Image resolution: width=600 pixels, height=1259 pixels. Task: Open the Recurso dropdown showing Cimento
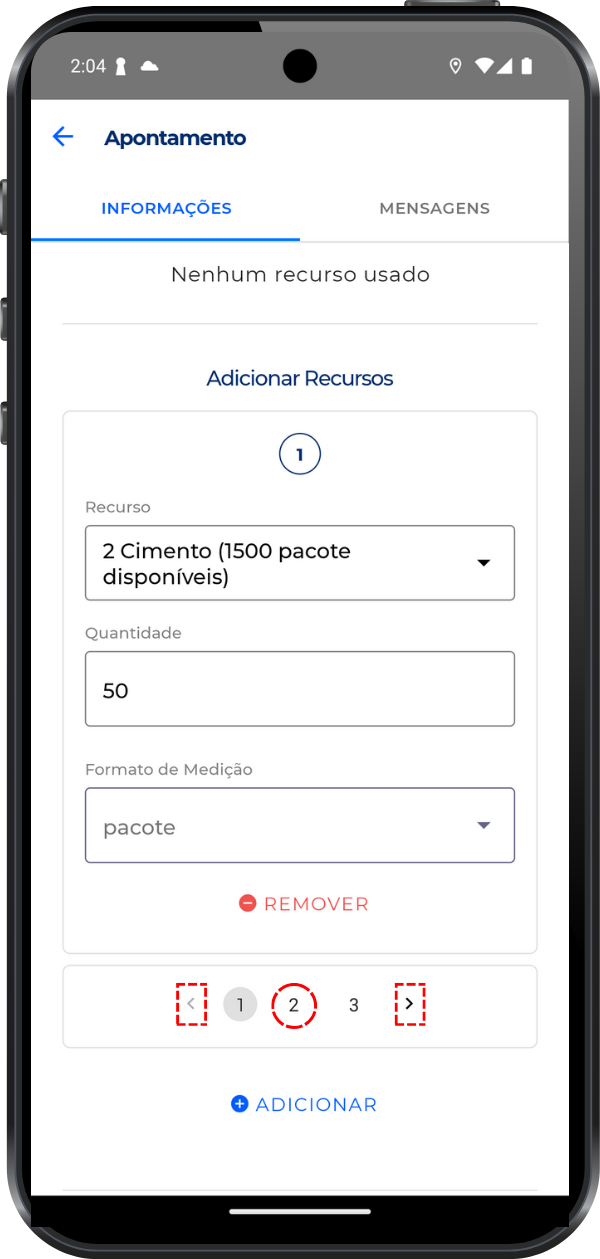(x=299, y=563)
